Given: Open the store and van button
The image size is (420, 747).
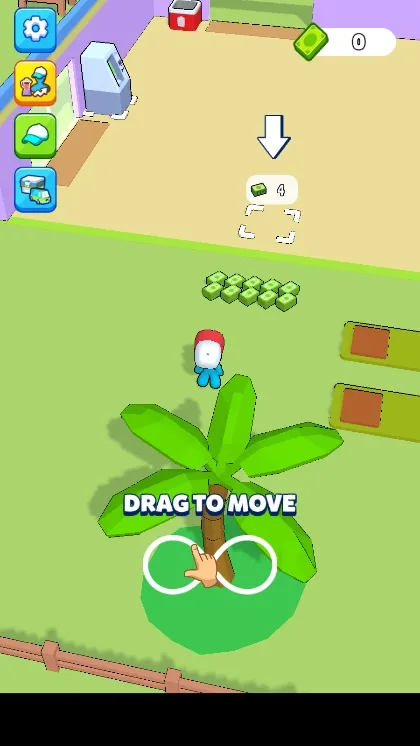Looking at the screenshot, I should click(35, 189).
